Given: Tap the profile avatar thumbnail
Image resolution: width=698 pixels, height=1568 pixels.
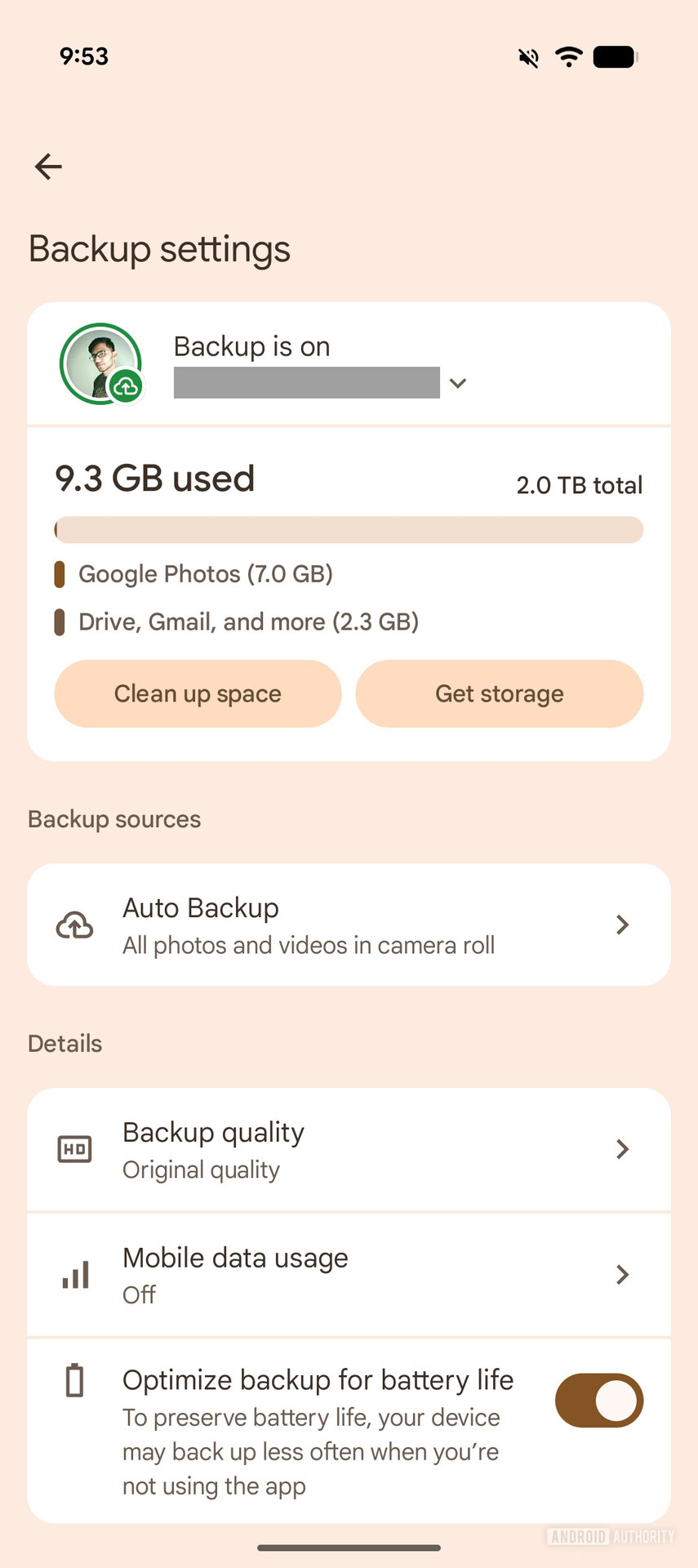Looking at the screenshot, I should [x=98, y=362].
